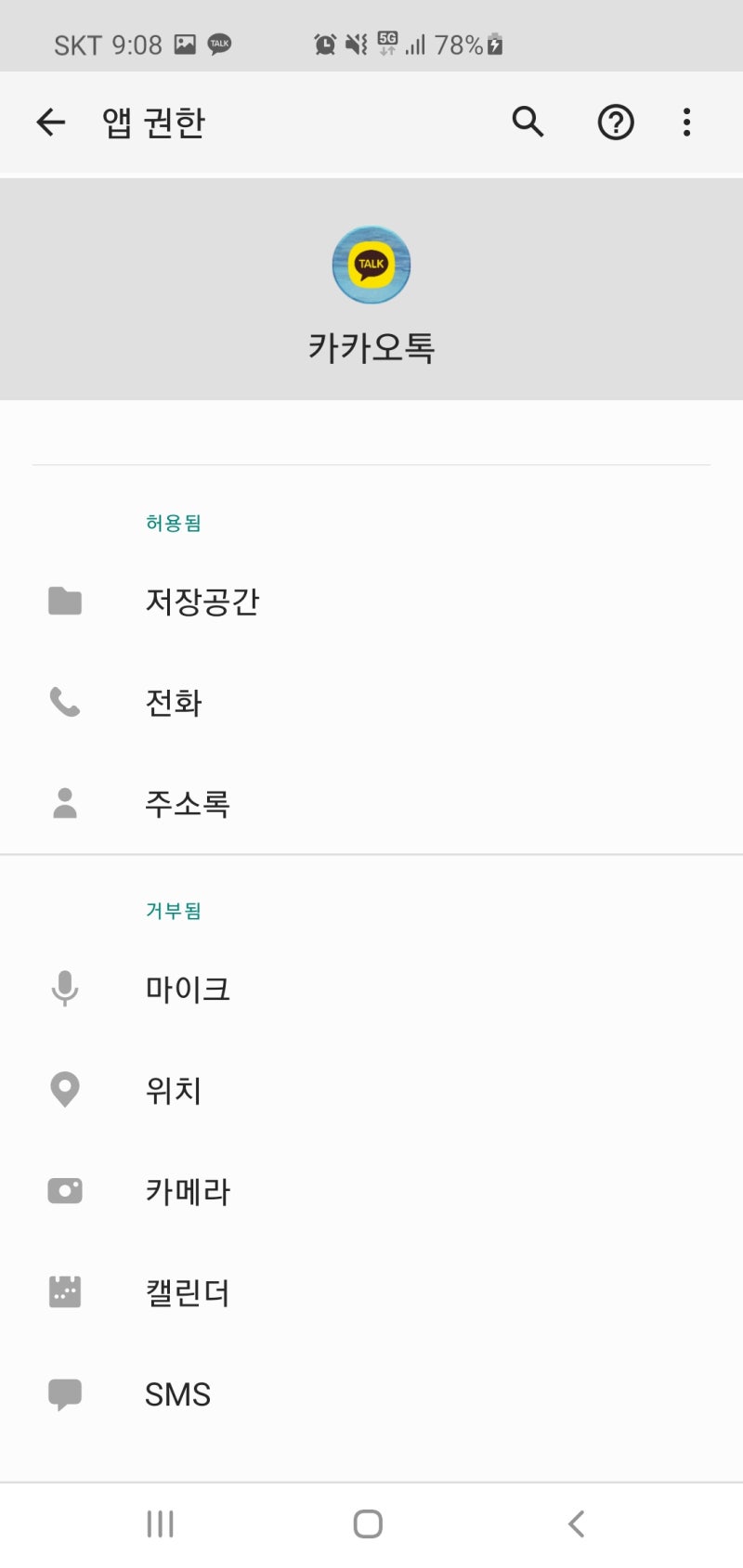
Task: Select the camera icon beside 카메라
Action: [x=63, y=1191]
